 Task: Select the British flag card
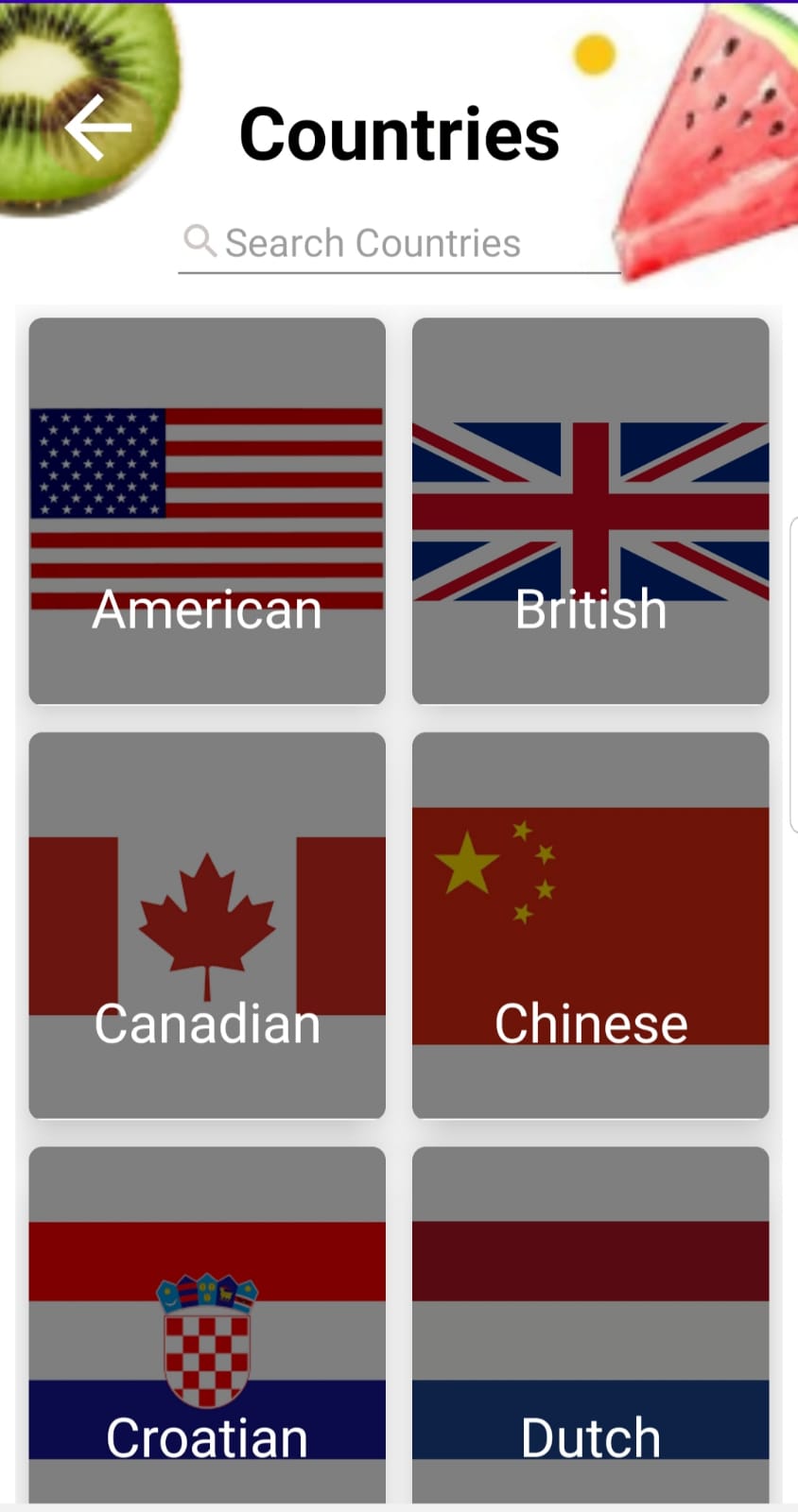click(x=590, y=510)
